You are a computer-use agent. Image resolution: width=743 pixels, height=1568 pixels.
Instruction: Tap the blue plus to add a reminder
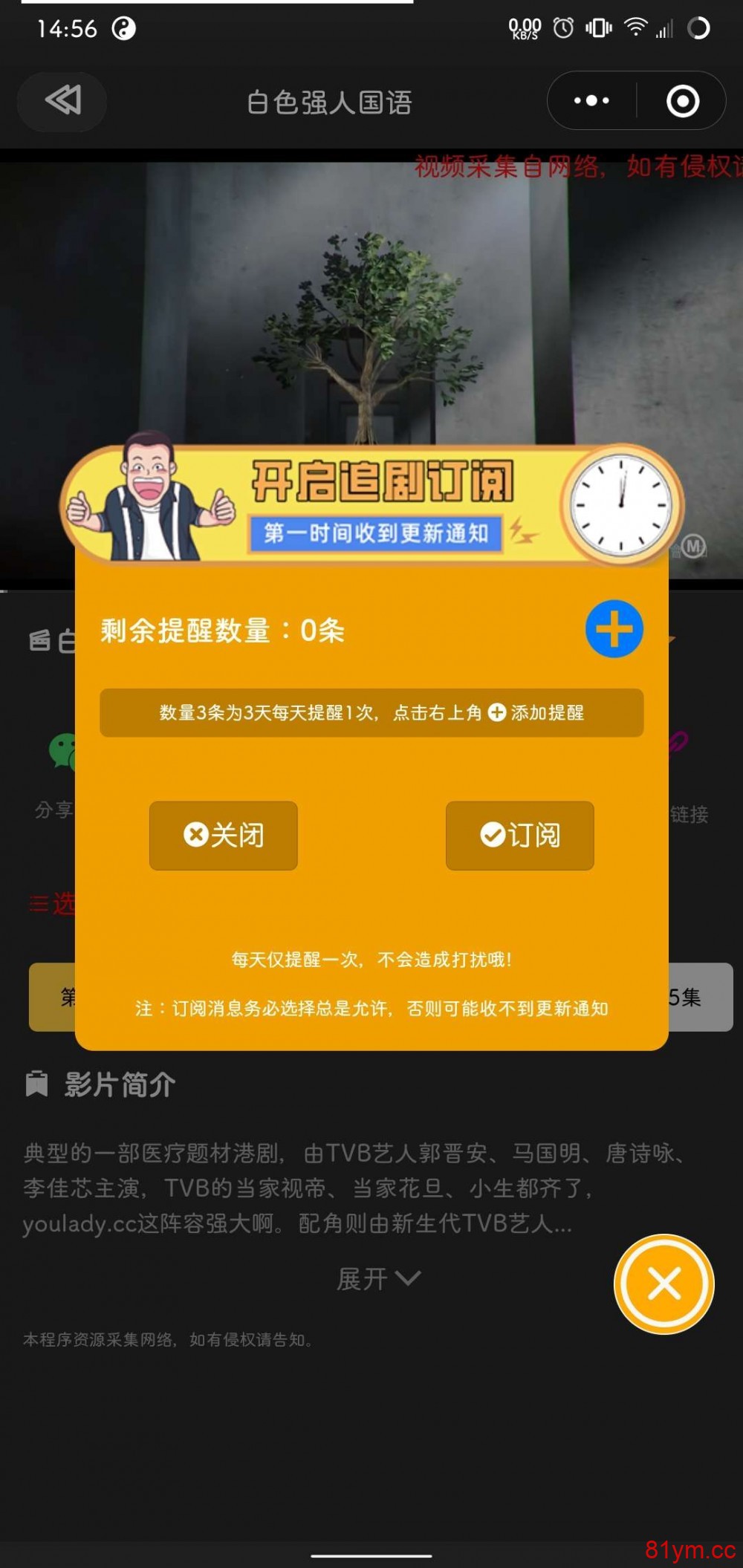614,628
